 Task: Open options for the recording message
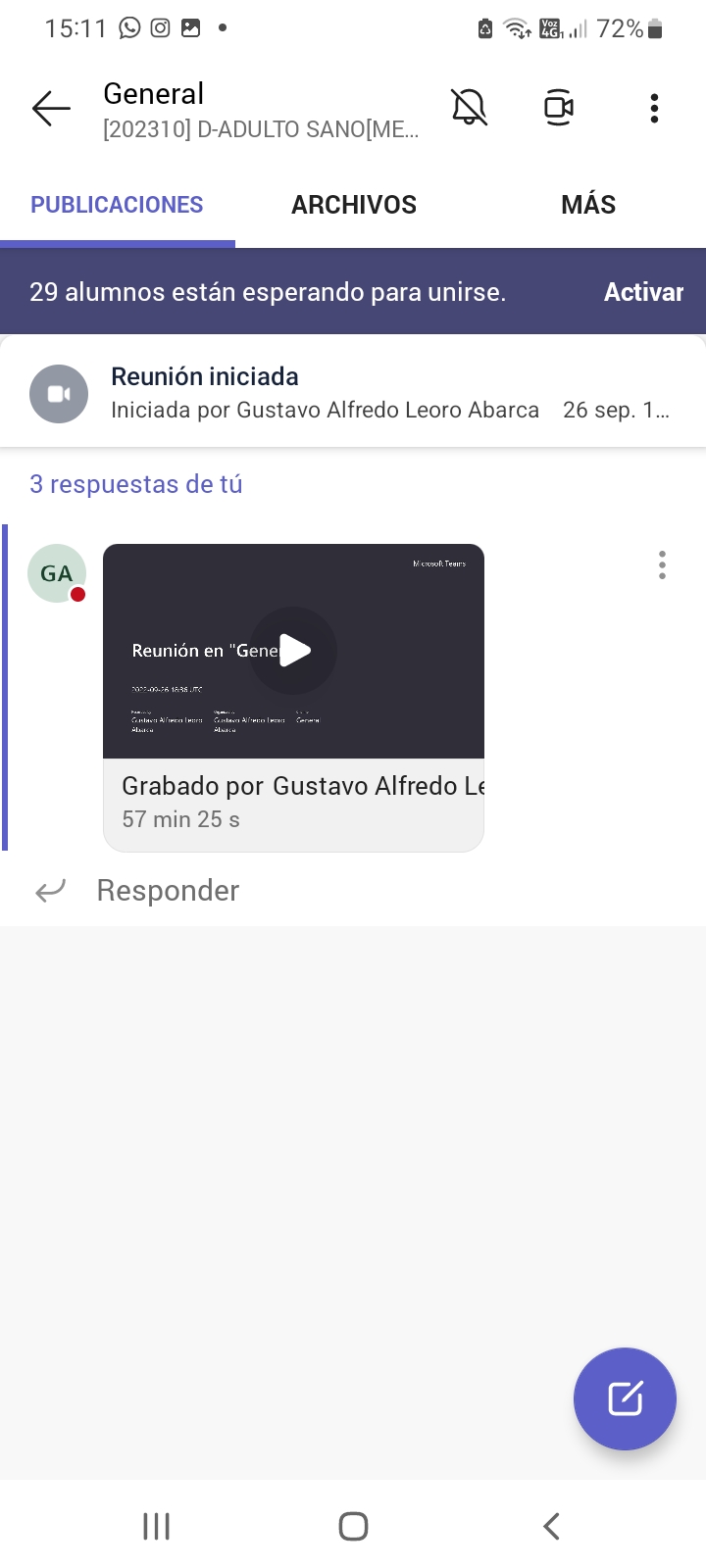click(x=662, y=565)
